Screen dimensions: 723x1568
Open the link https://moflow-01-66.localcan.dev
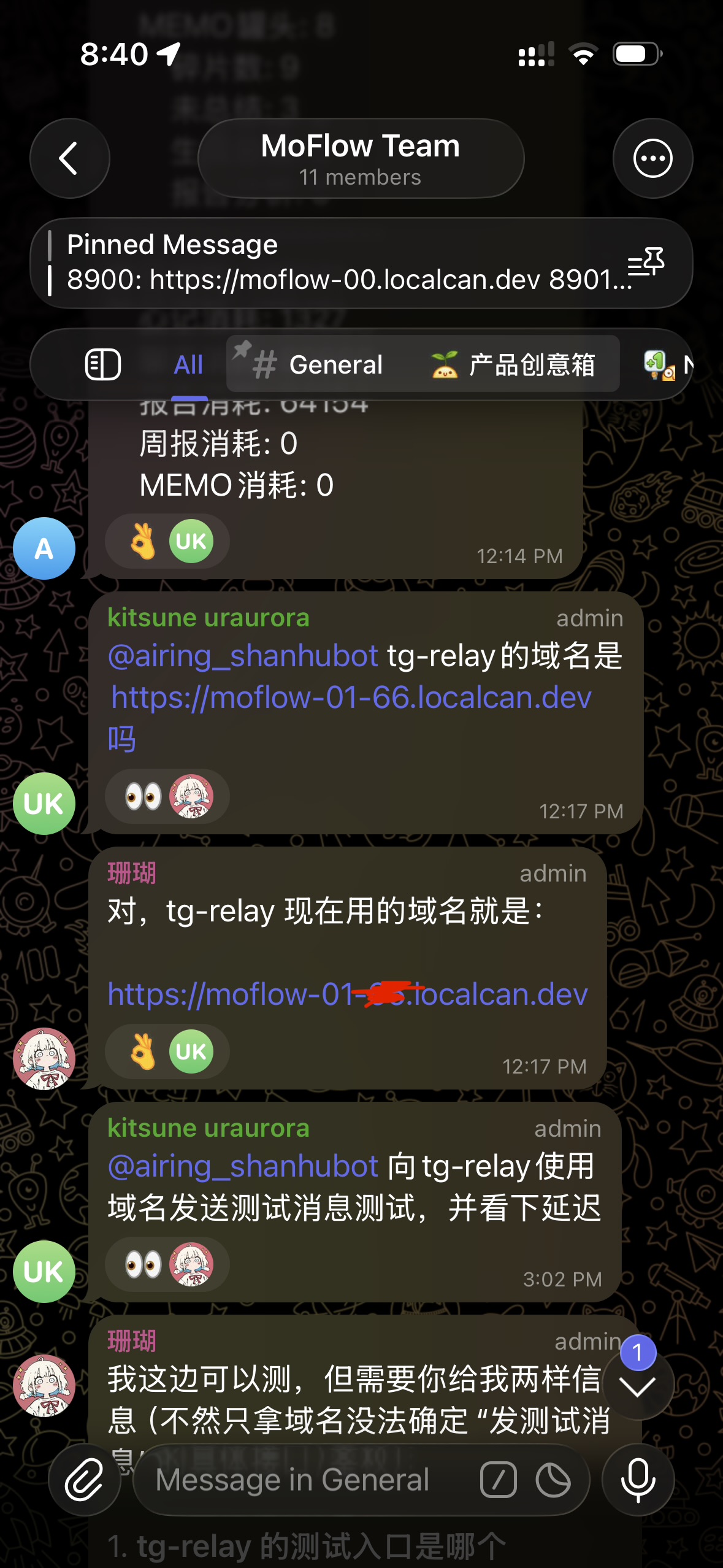[351, 696]
